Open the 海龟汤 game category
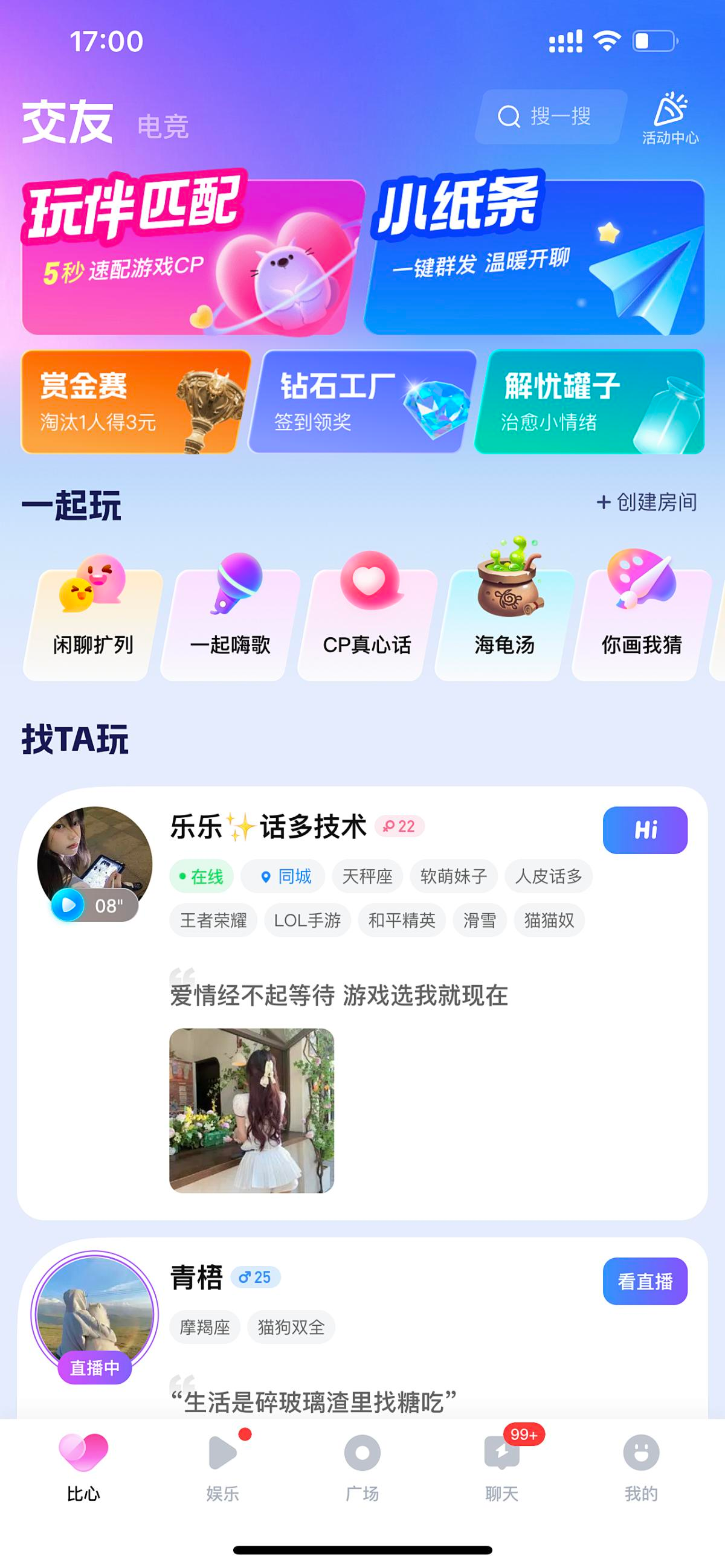Screen dimensions: 725x1568 pos(504,618)
